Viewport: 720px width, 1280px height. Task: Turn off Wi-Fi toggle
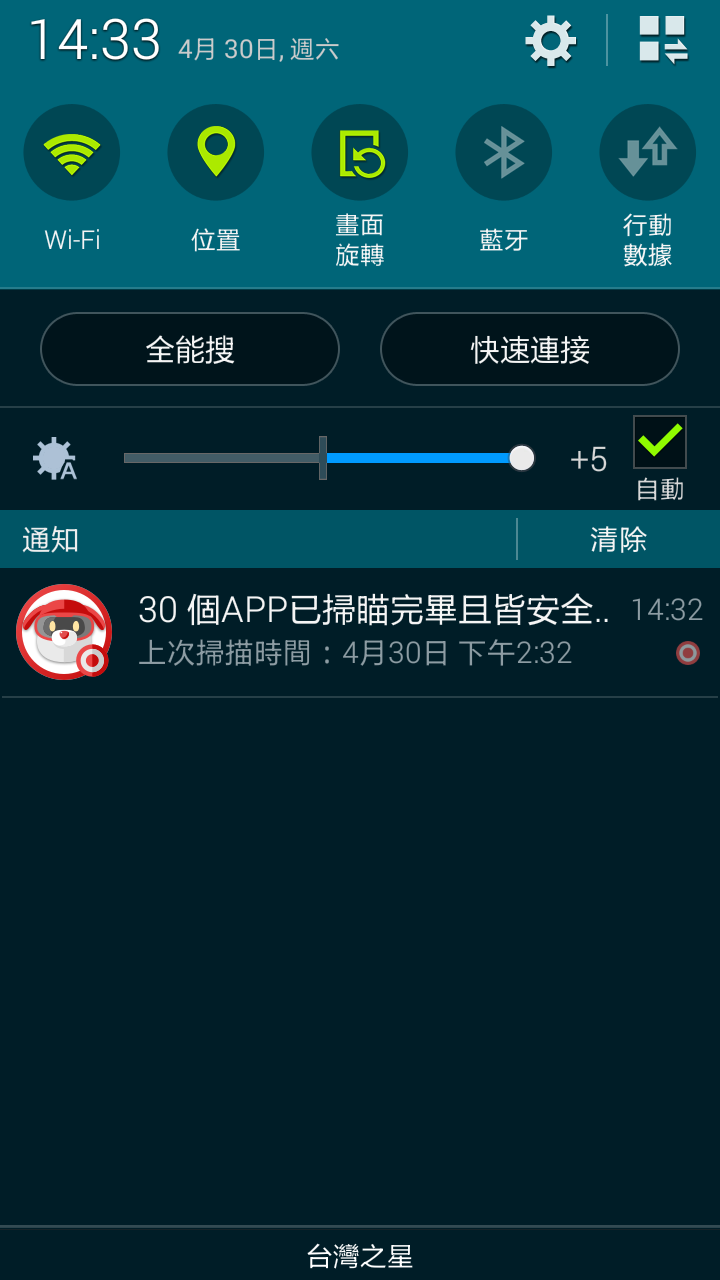pos(72,153)
